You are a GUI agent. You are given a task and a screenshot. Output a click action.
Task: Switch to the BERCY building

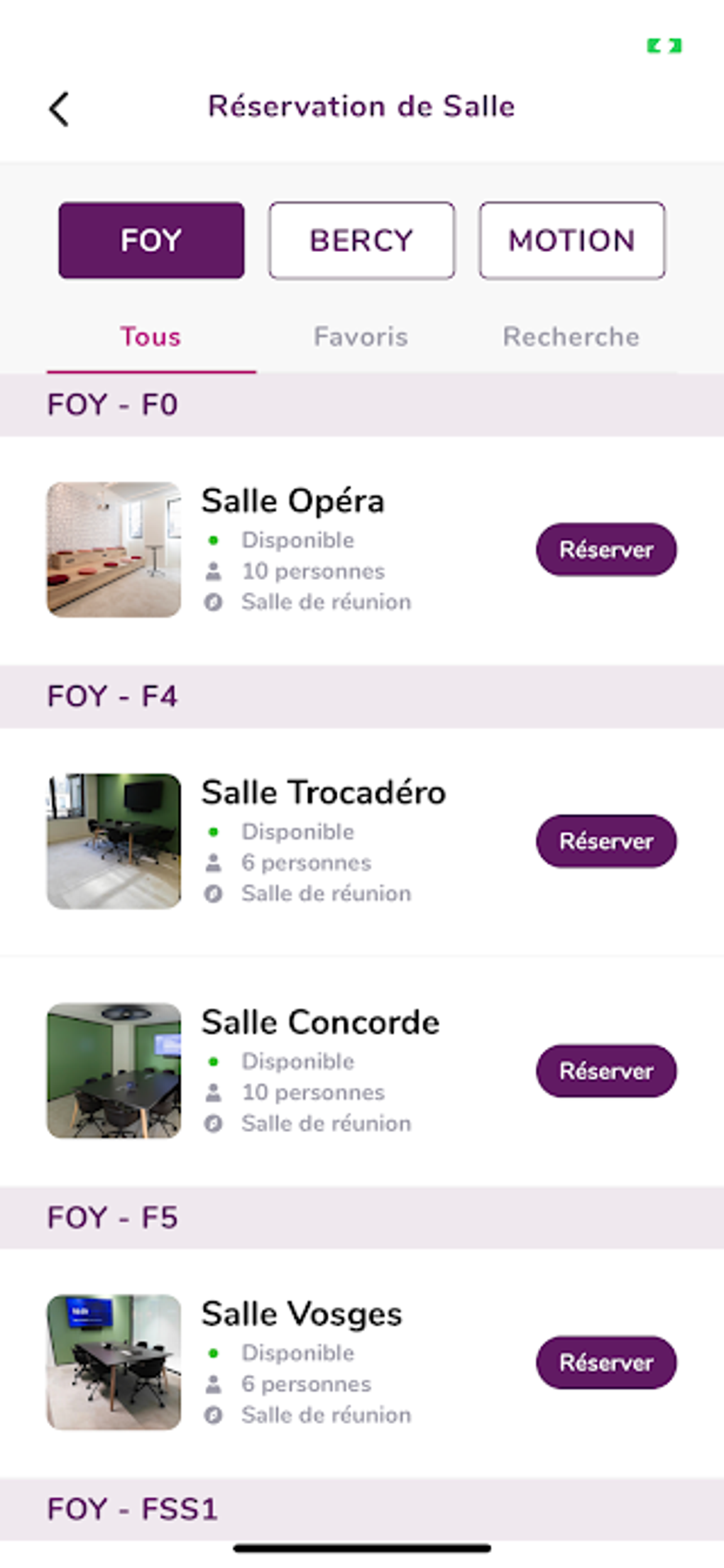(361, 240)
